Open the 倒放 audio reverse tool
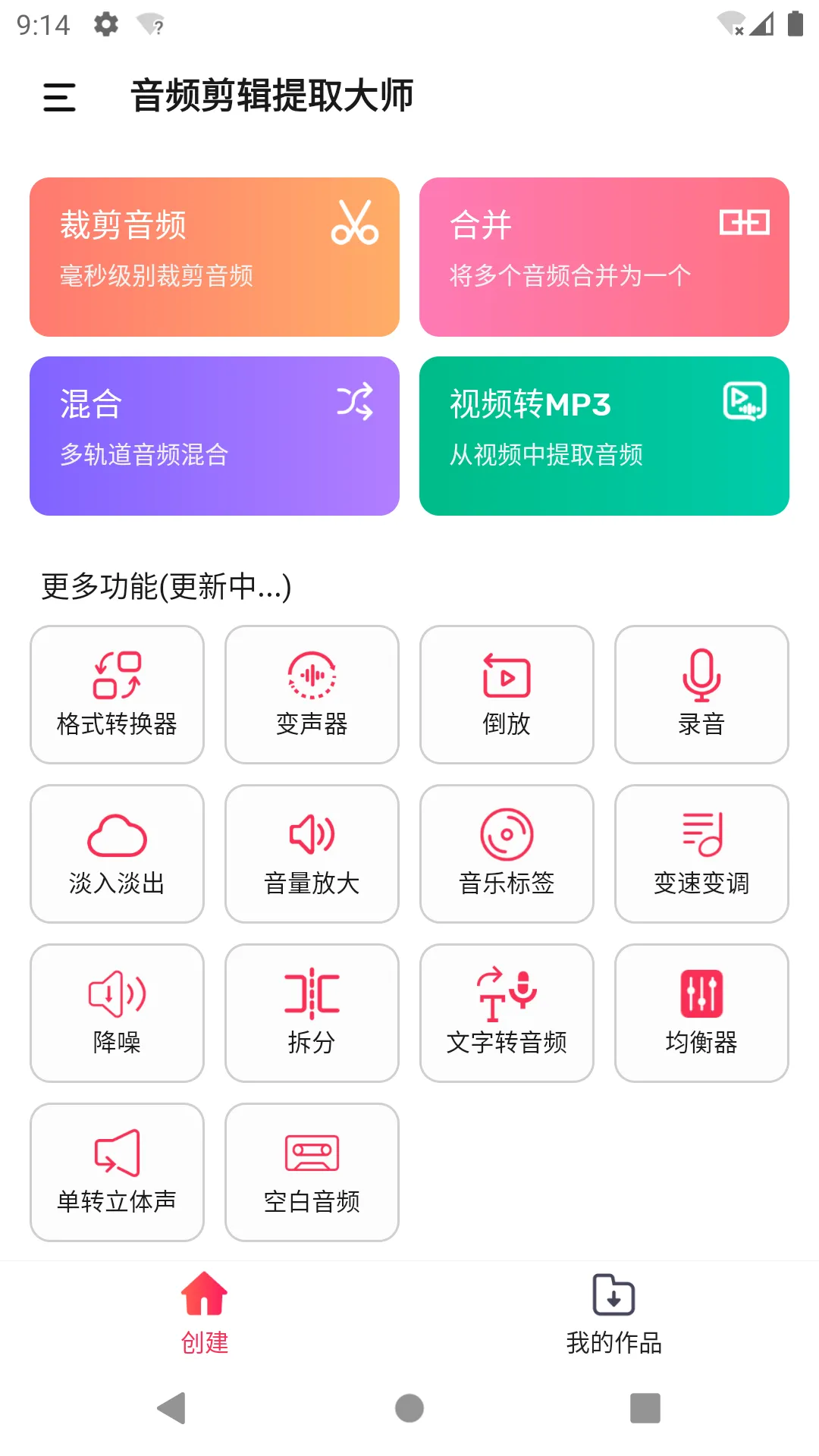 pyautogui.click(x=506, y=694)
